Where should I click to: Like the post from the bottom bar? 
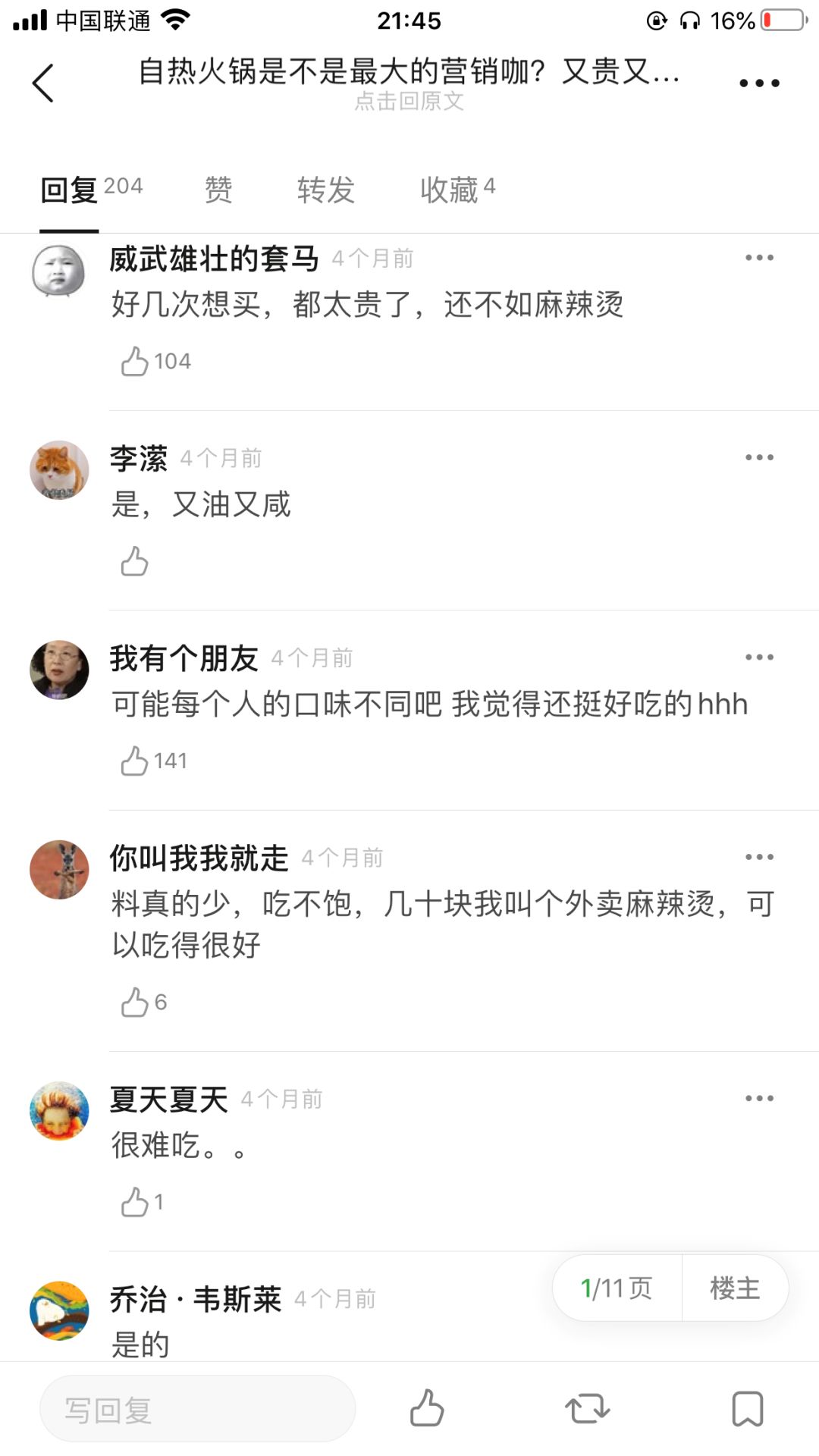click(426, 1408)
